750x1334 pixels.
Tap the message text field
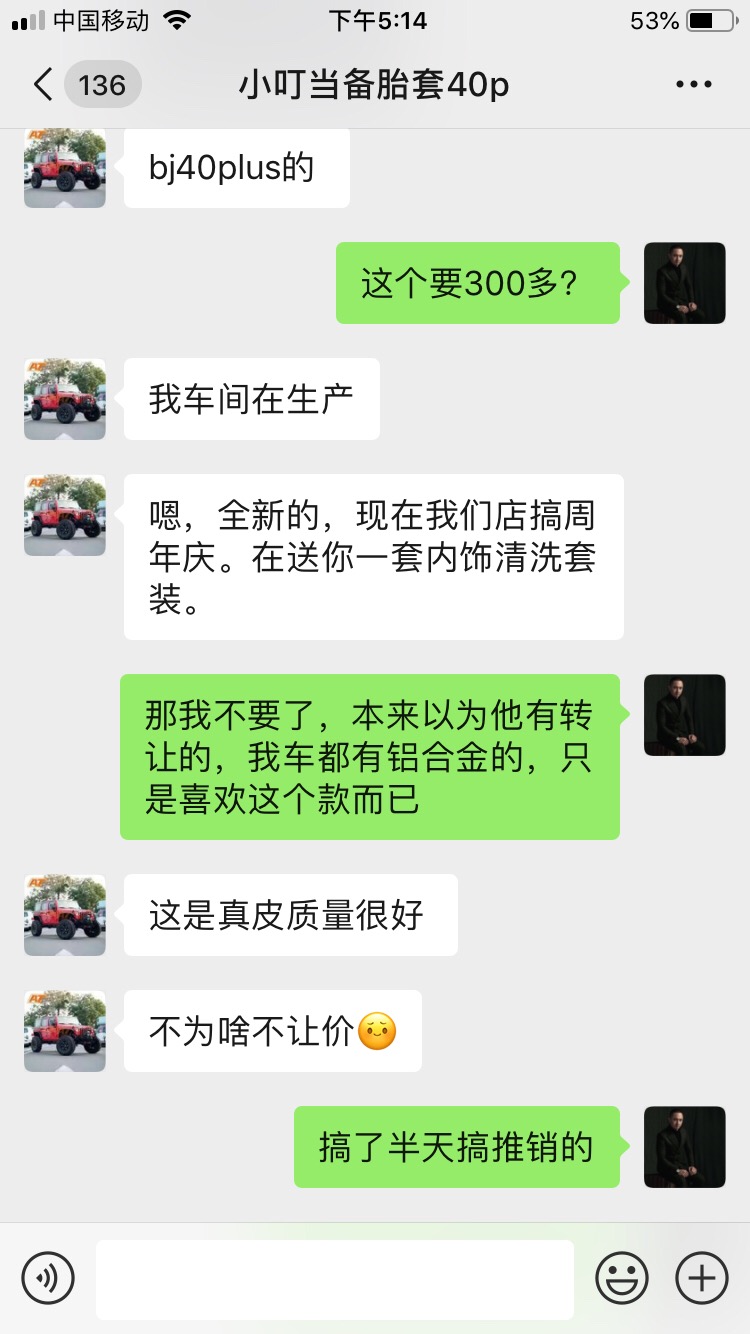(x=335, y=1278)
